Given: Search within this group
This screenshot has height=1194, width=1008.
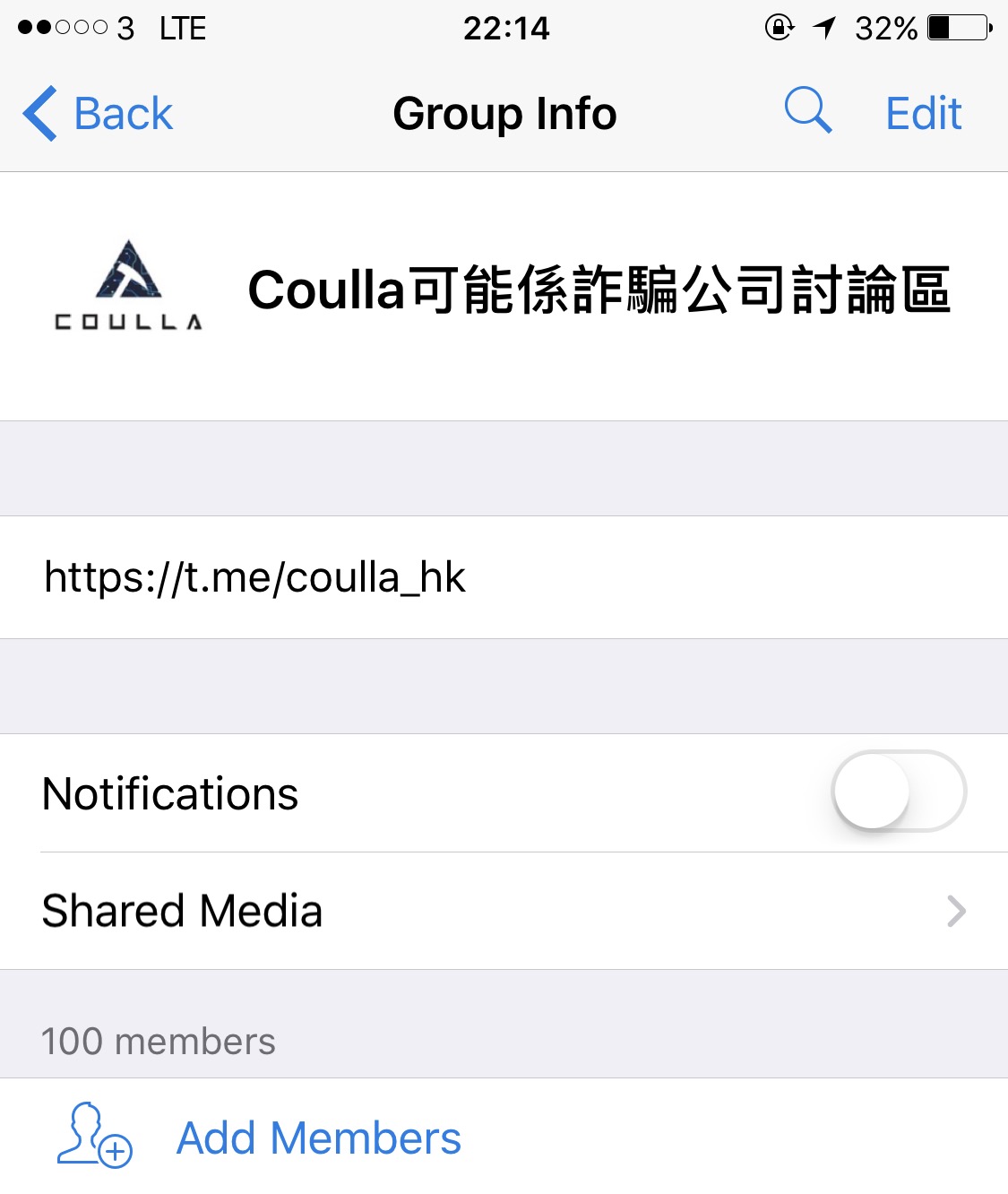Looking at the screenshot, I should pos(807,111).
